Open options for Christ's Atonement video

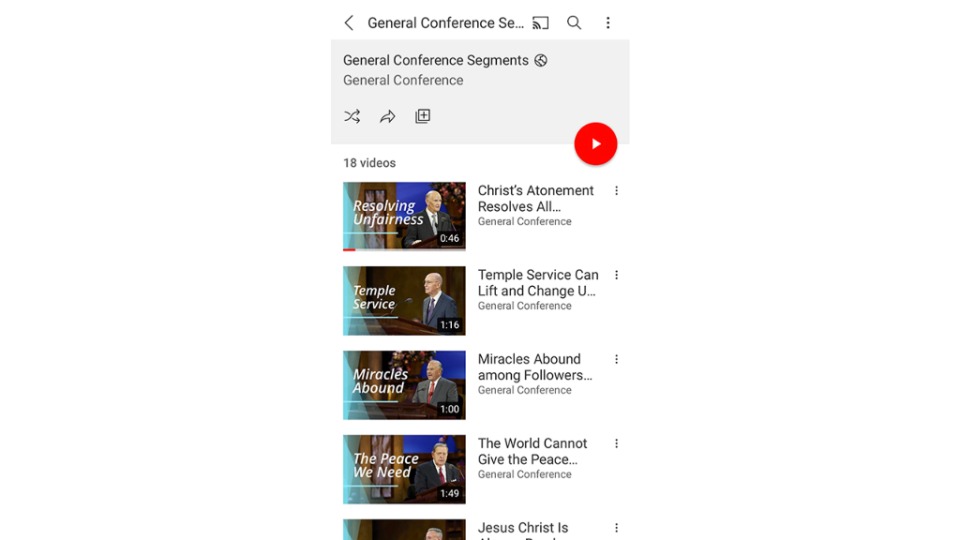616,191
